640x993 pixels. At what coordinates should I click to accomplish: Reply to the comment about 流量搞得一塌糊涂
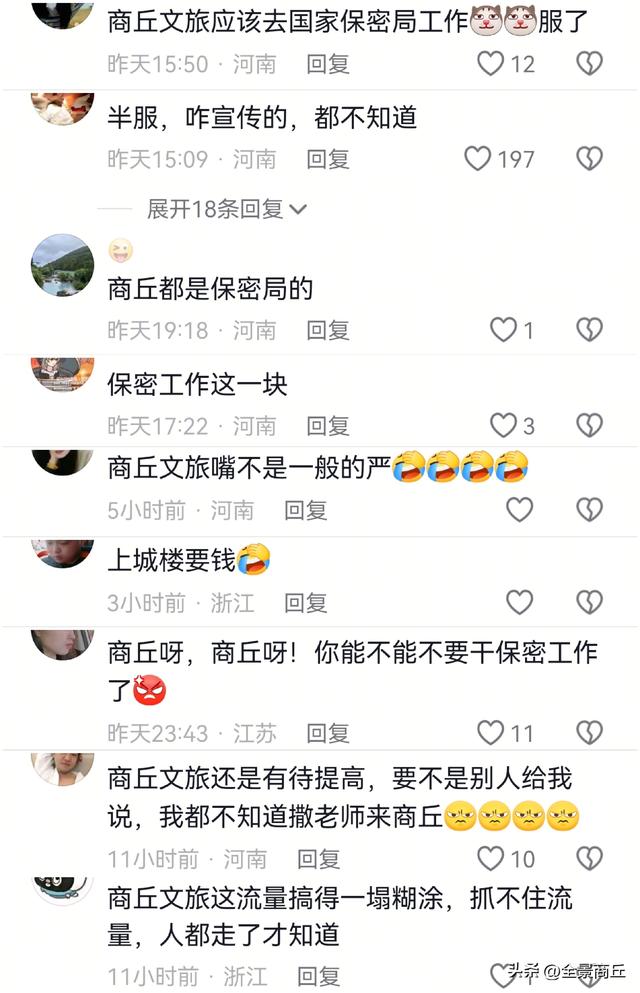(319, 975)
